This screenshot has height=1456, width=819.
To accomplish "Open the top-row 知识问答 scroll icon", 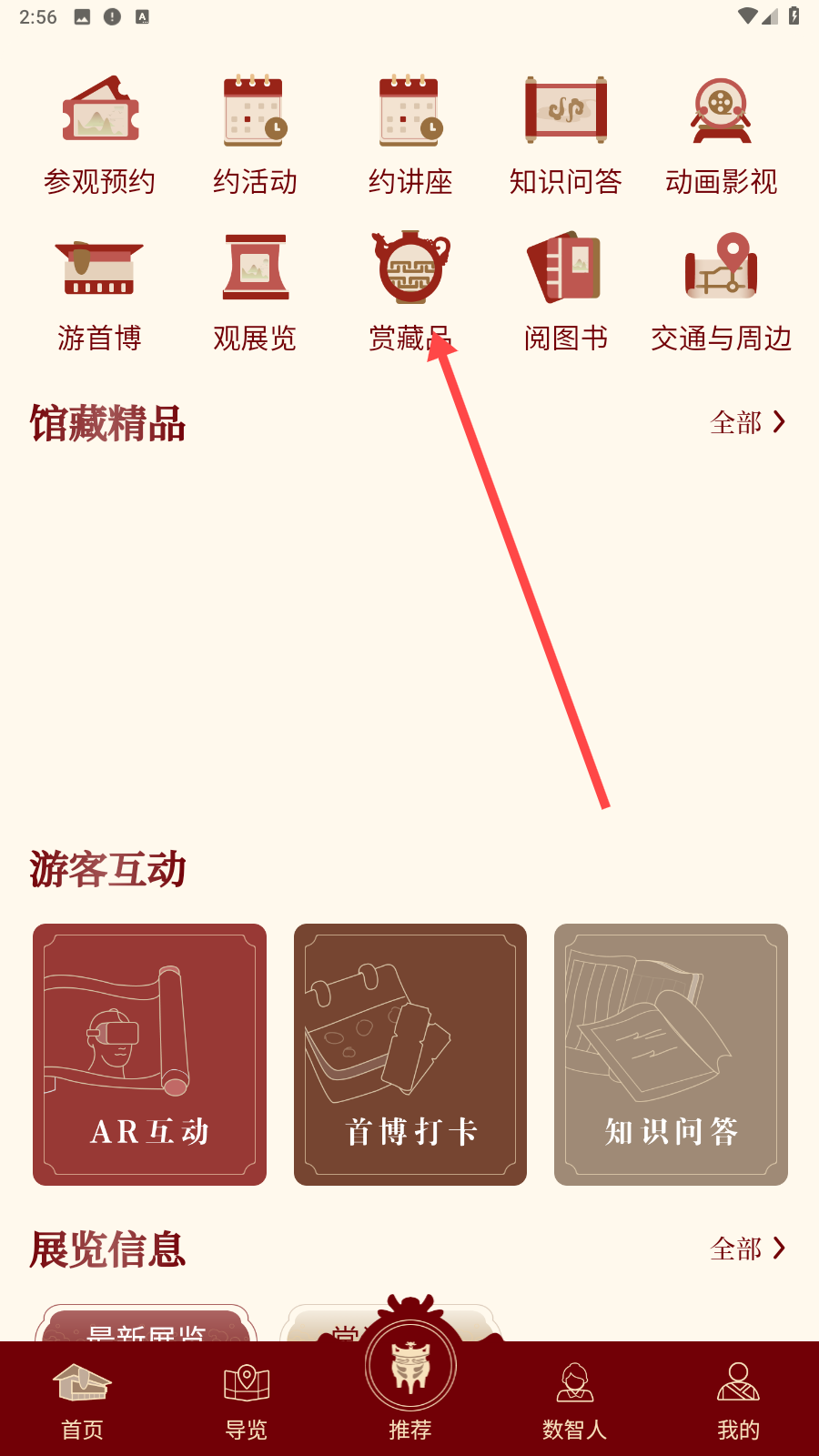I will click(x=565, y=135).
